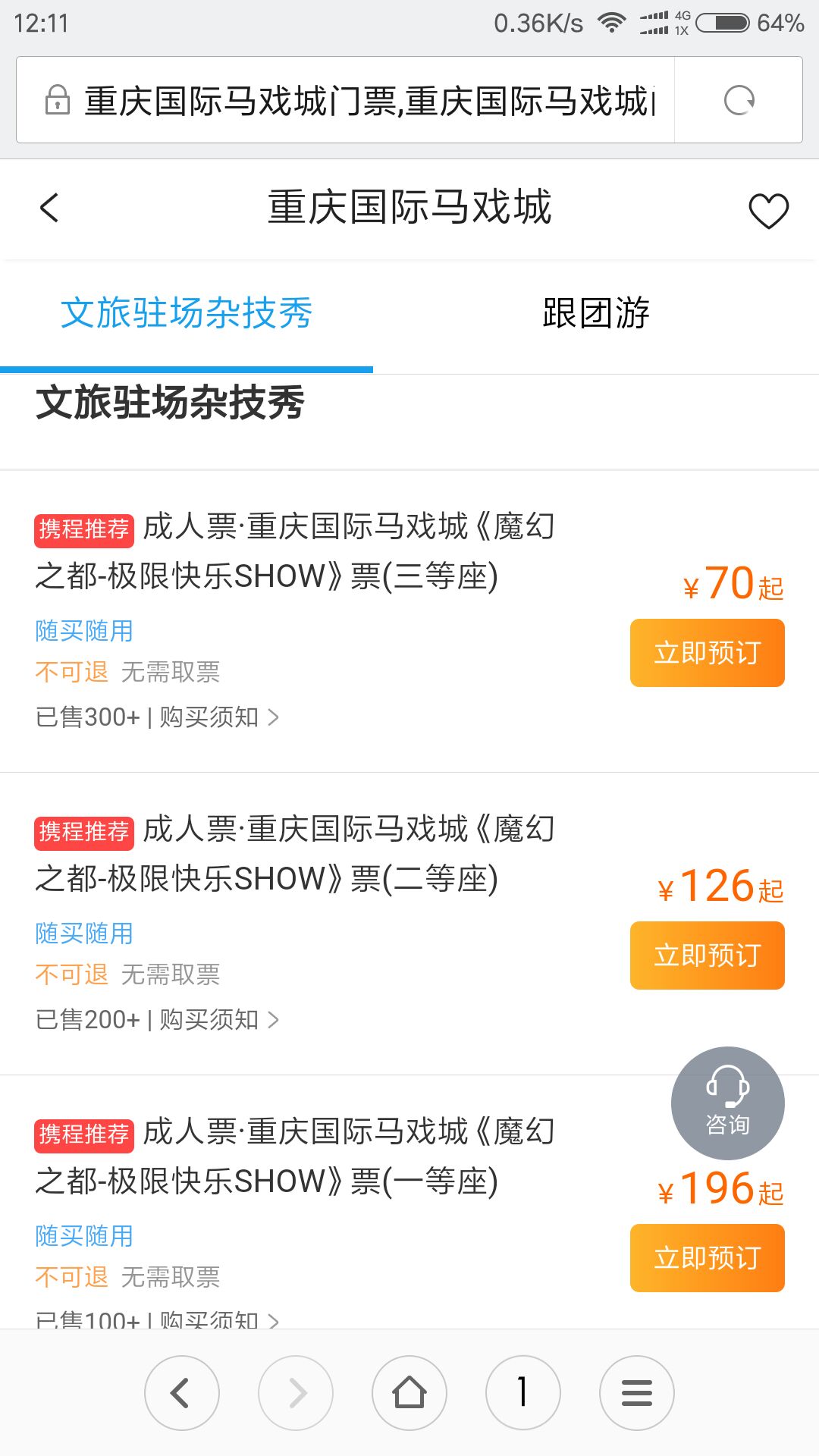Screen dimensions: 819x1456
Task: Open 购买须知 for the 三等座 ticket
Action: tap(219, 717)
